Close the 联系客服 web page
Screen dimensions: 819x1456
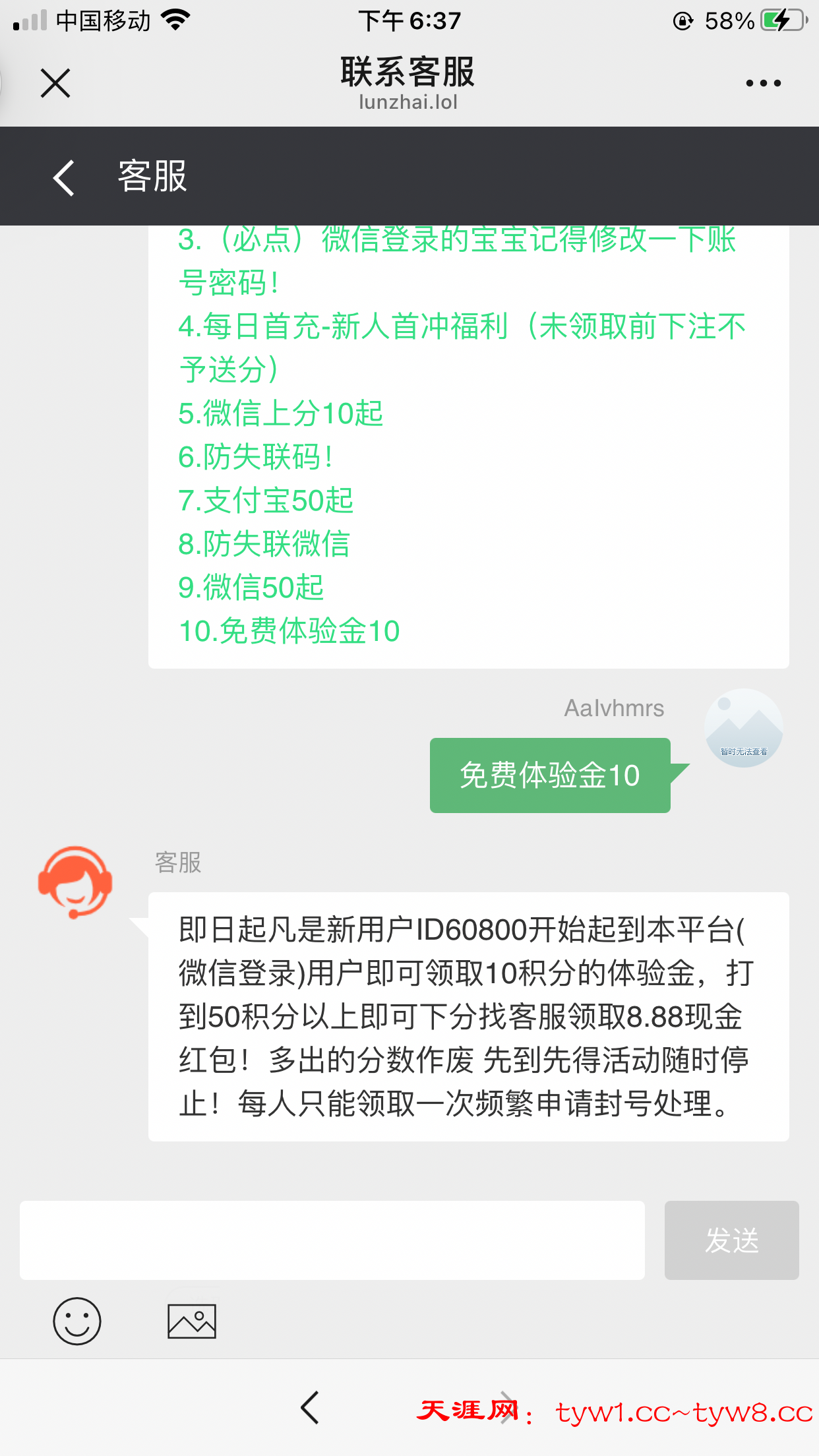tap(55, 83)
